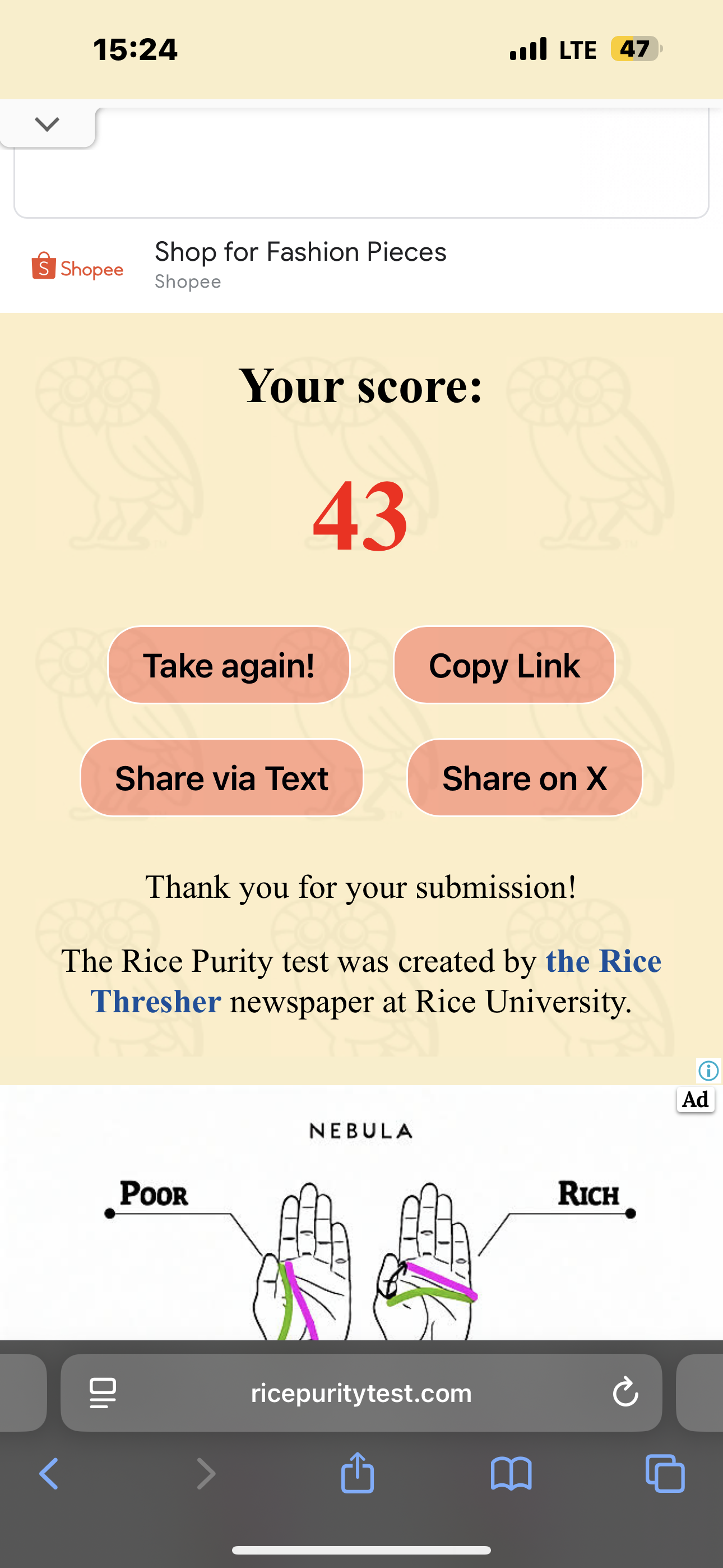This screenshot has width=723, height=1568.
Task: Go back to the previous page
Action: [49, 1474]
